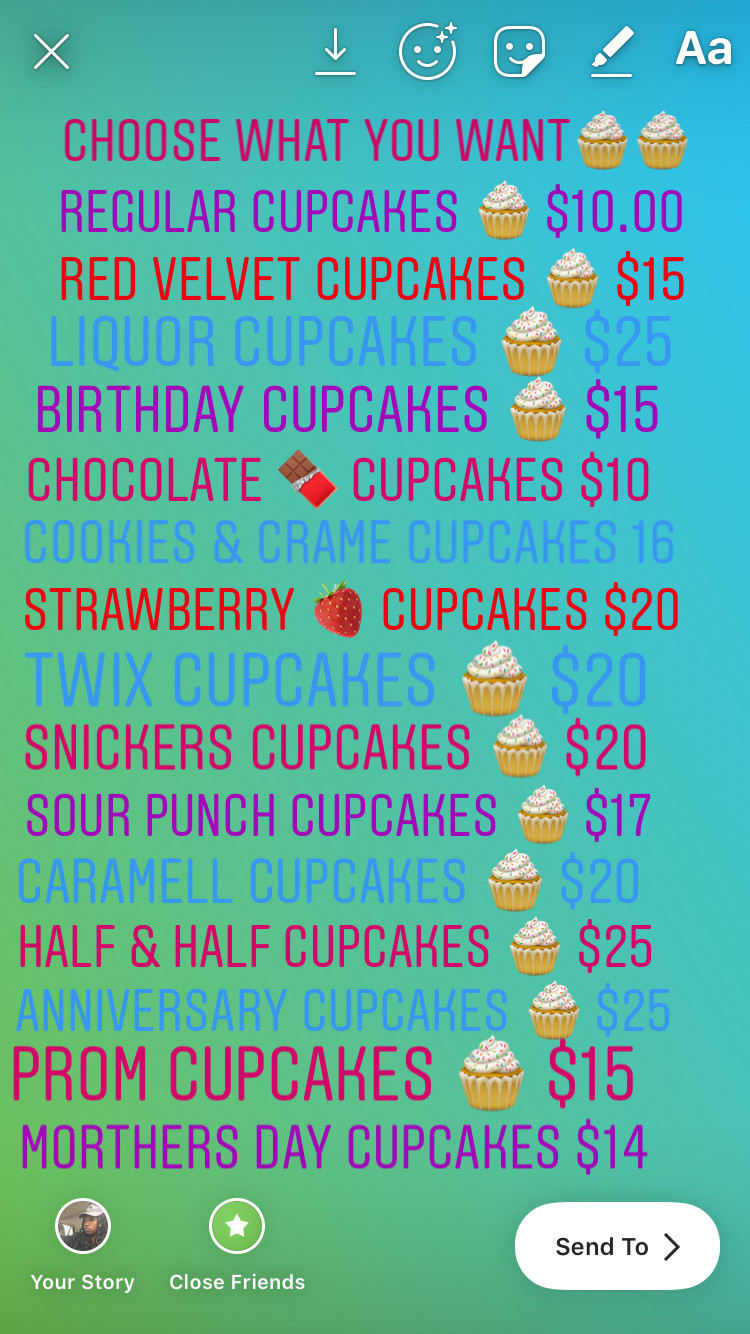Close the story editor

[x=51, y=51]
